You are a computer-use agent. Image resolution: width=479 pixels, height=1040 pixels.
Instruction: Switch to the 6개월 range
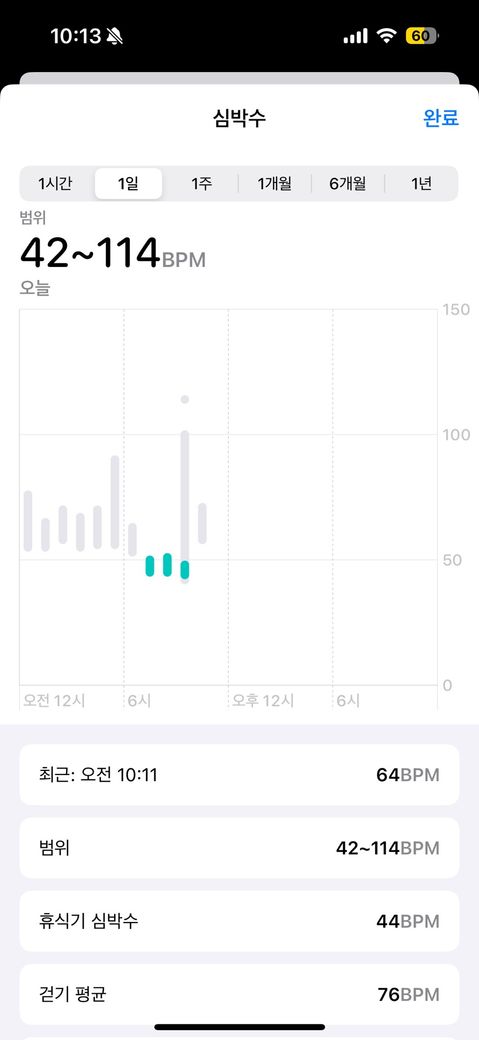348,184
